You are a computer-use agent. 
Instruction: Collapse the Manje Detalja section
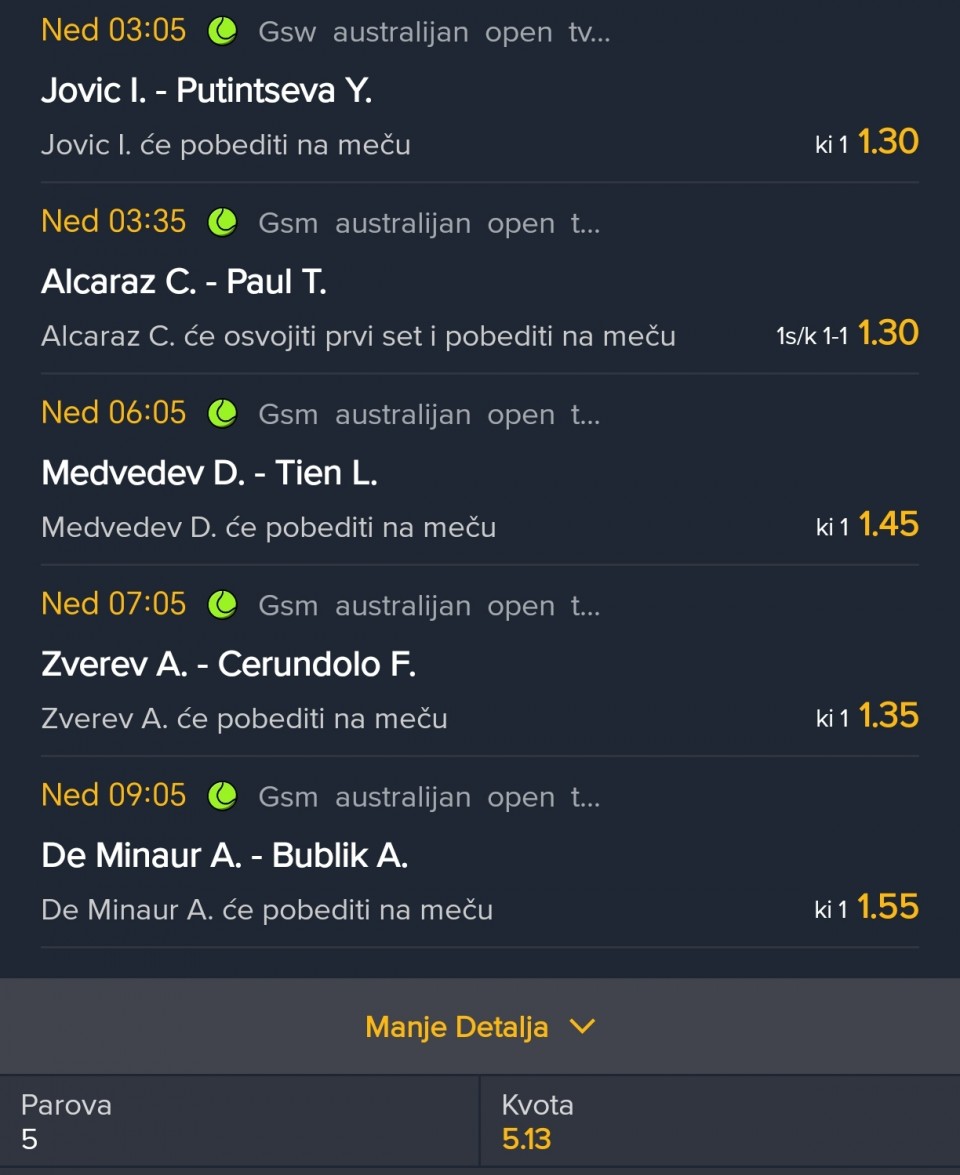coord(480,1027)
